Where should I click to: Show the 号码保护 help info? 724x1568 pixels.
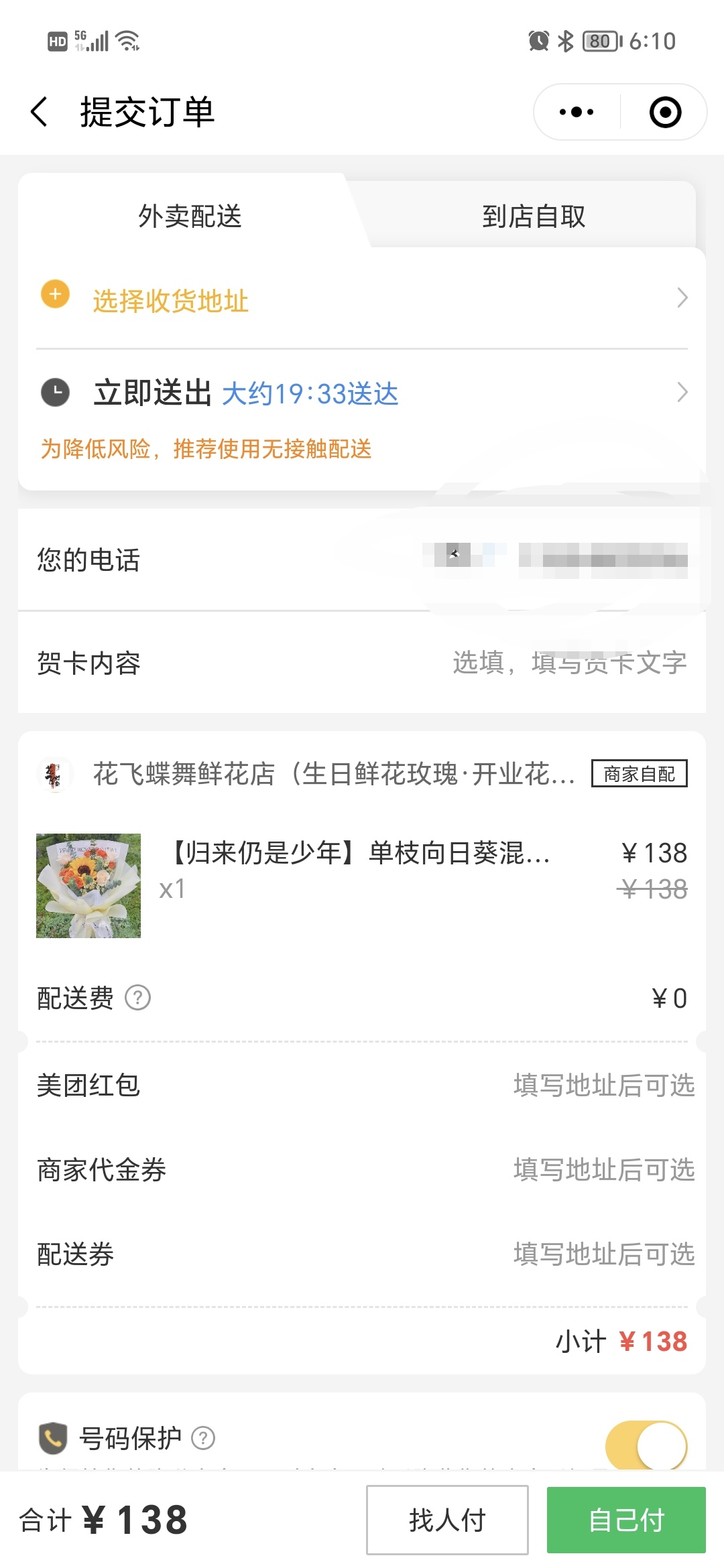pyautogui.click(x=203, y=1438)
